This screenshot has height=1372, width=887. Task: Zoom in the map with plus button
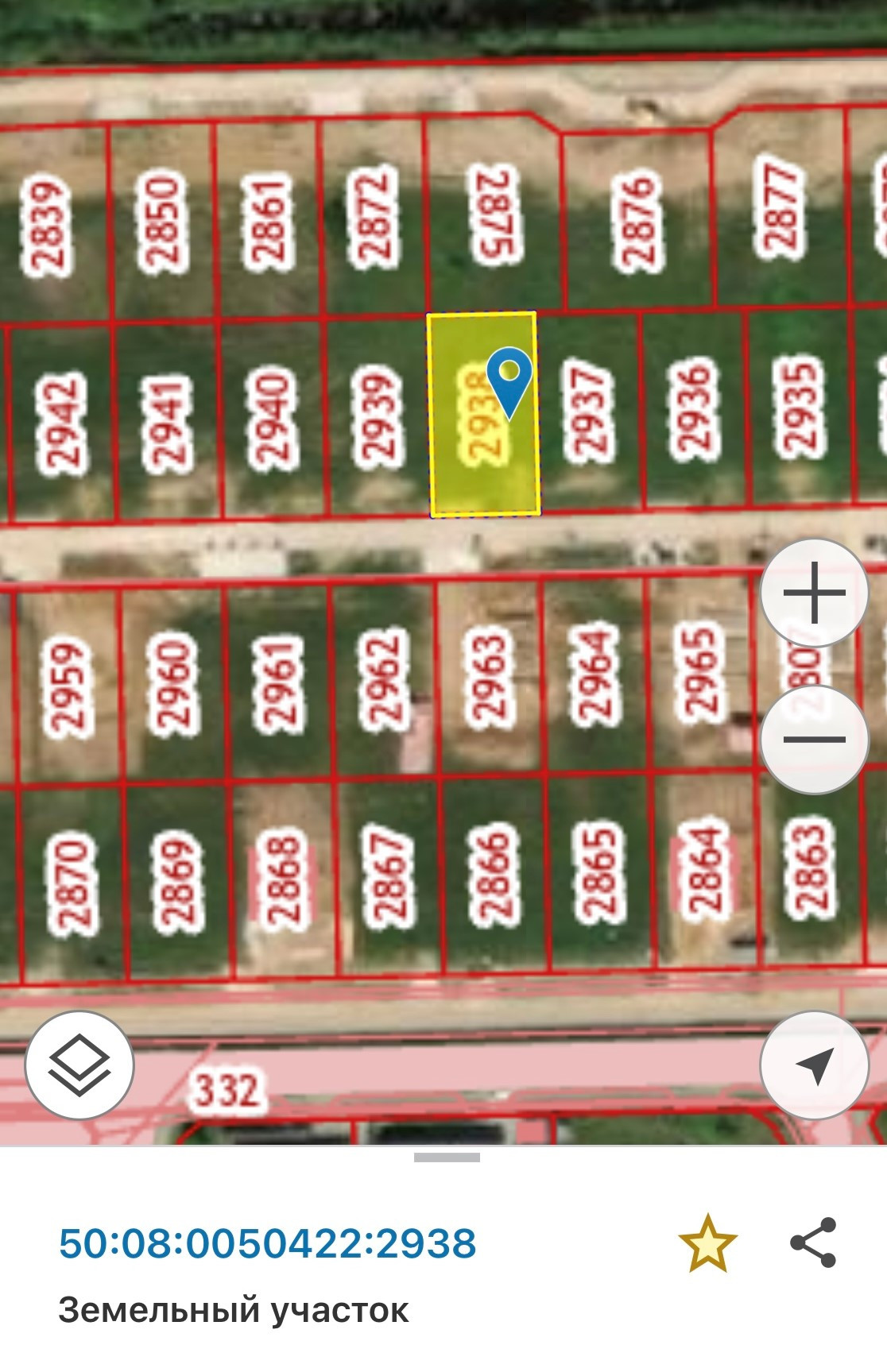click(814, 593)
